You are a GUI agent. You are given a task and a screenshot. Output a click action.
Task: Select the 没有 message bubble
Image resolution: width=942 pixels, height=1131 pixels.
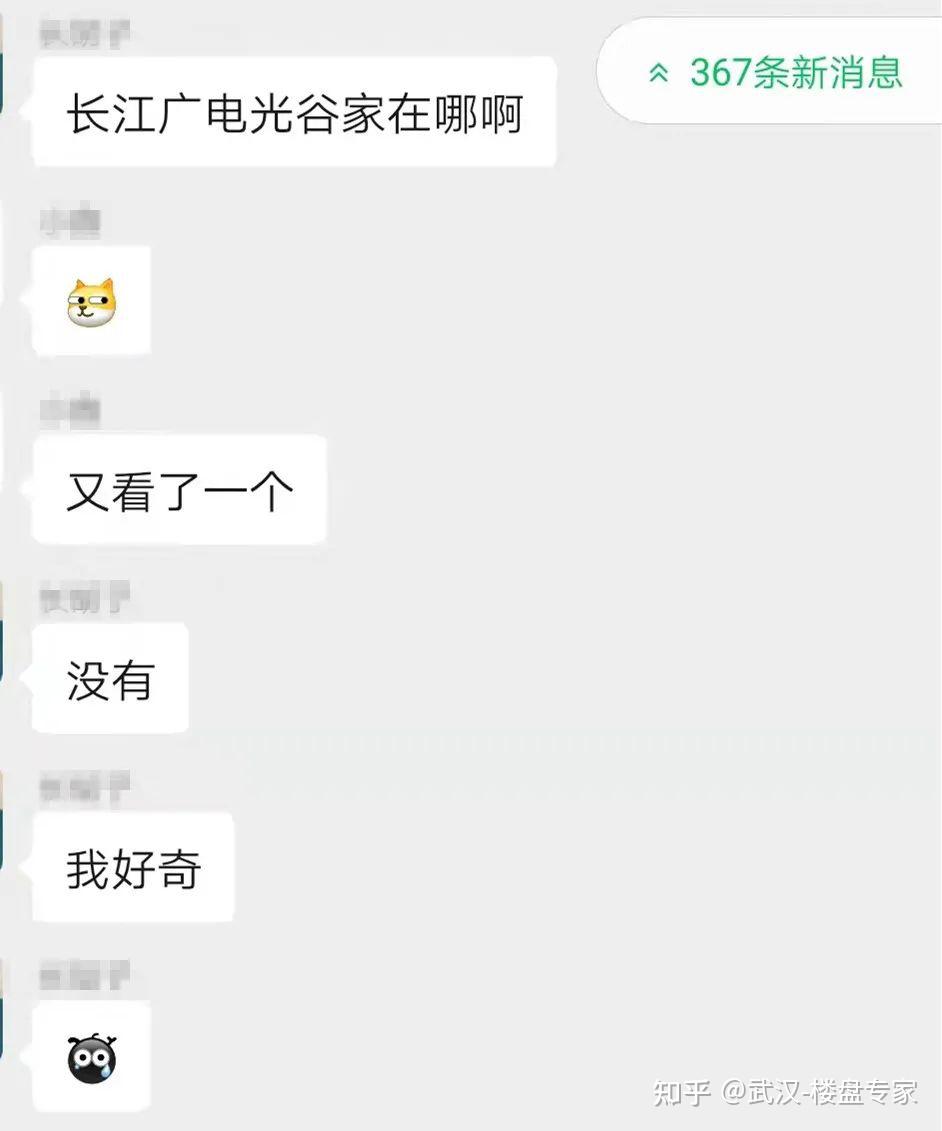[x=110, y=678]
